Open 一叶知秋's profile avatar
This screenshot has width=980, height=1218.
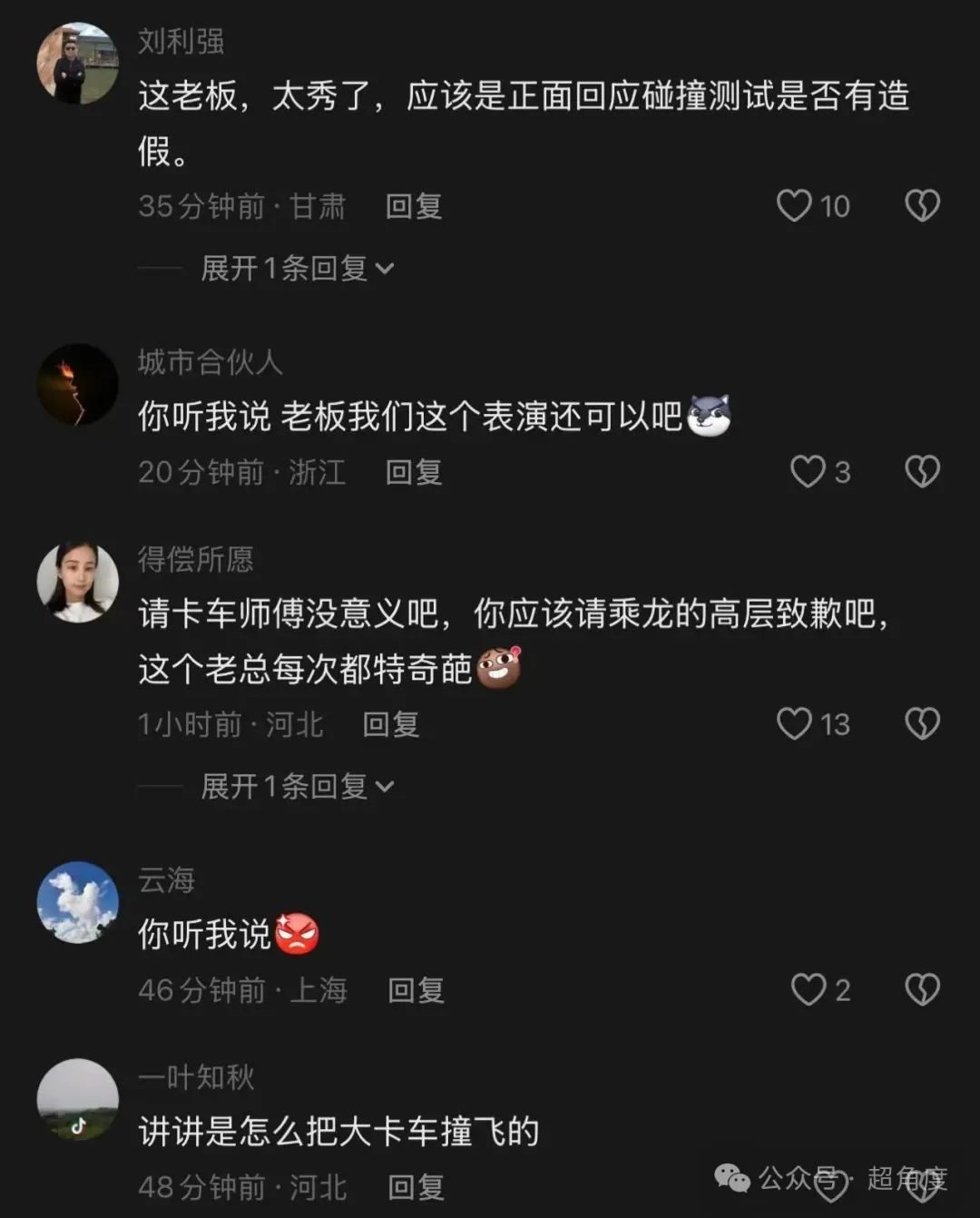78,1099
